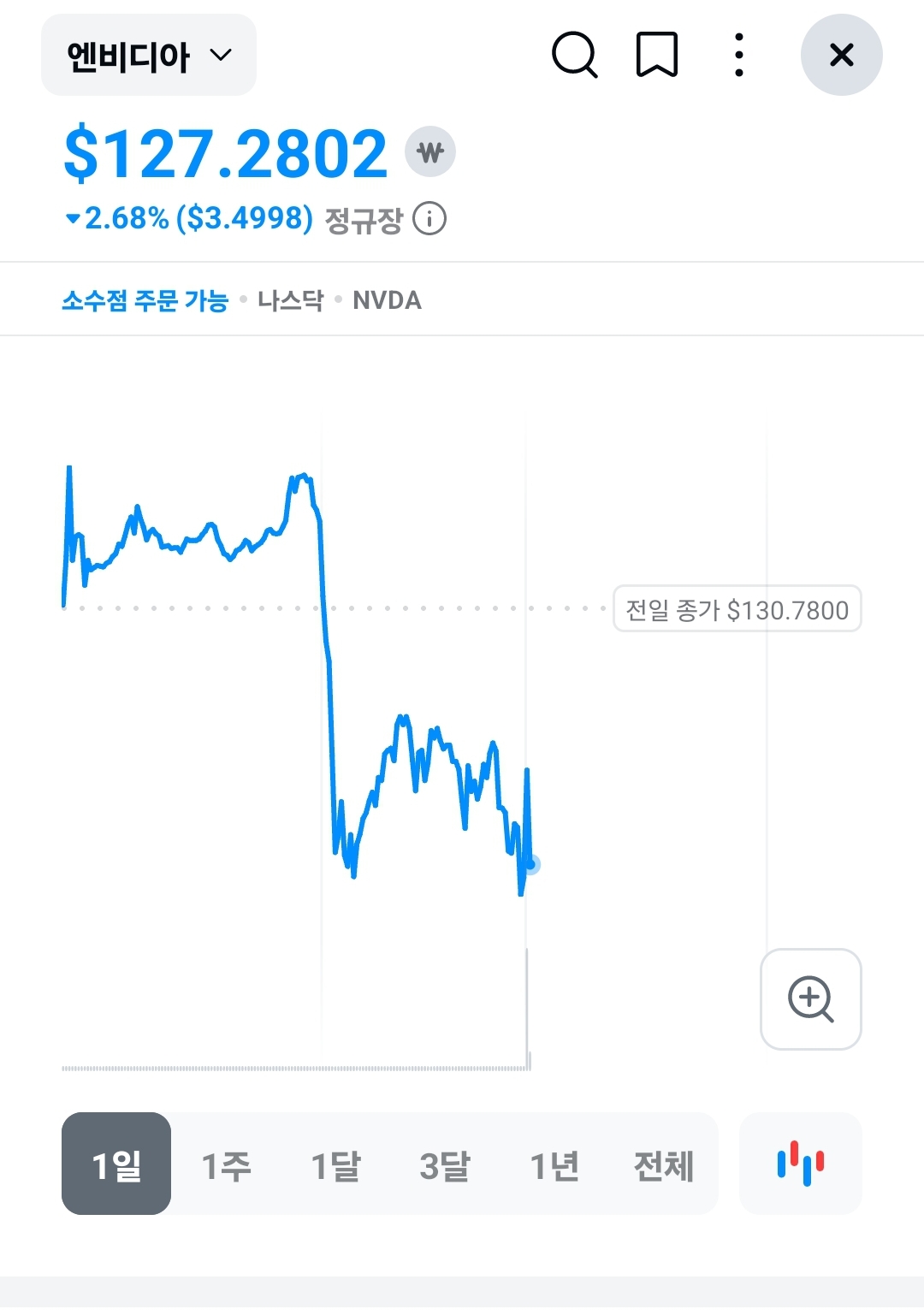The height and width of the screenshot is (1315, 924).
Task: Select the 1년 timeframe option
Action: pyautogui.click(x=554, y=1165)
